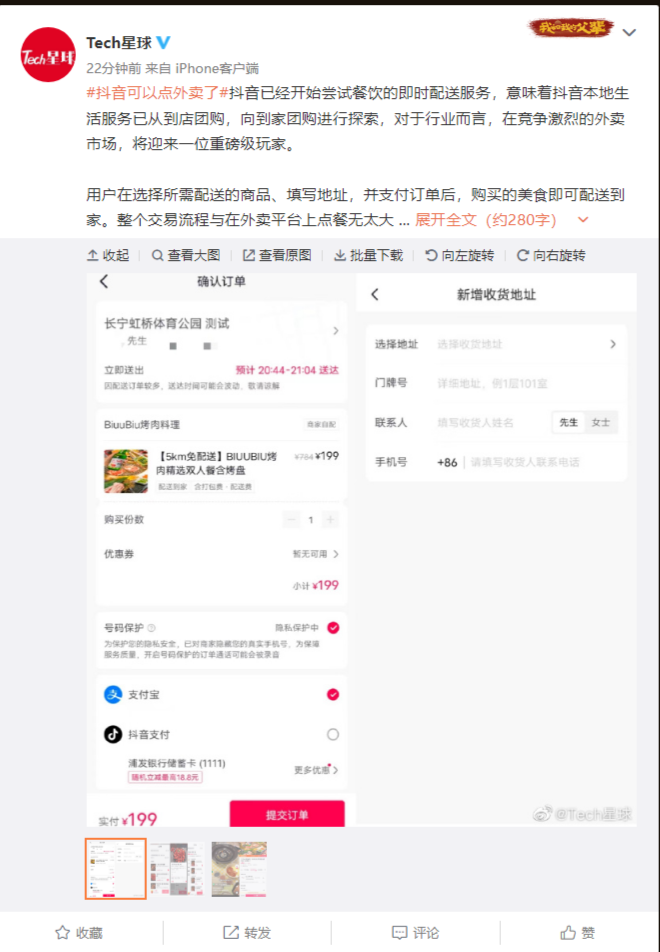Screen dimensions: 660x952
Task: Select the first image thumbnail
Action: (x=115, y=868)
